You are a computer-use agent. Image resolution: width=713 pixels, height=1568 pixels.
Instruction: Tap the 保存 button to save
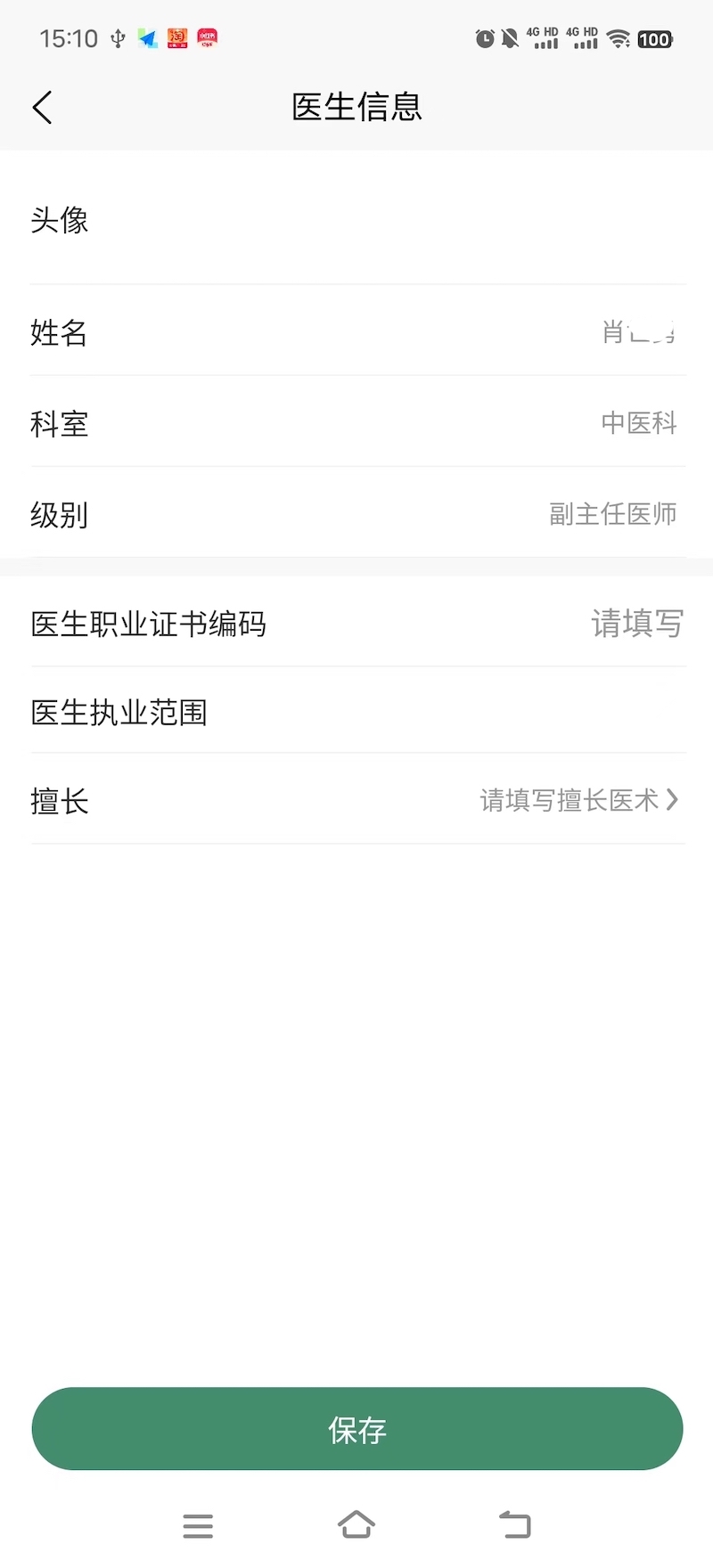(356, 1429)
